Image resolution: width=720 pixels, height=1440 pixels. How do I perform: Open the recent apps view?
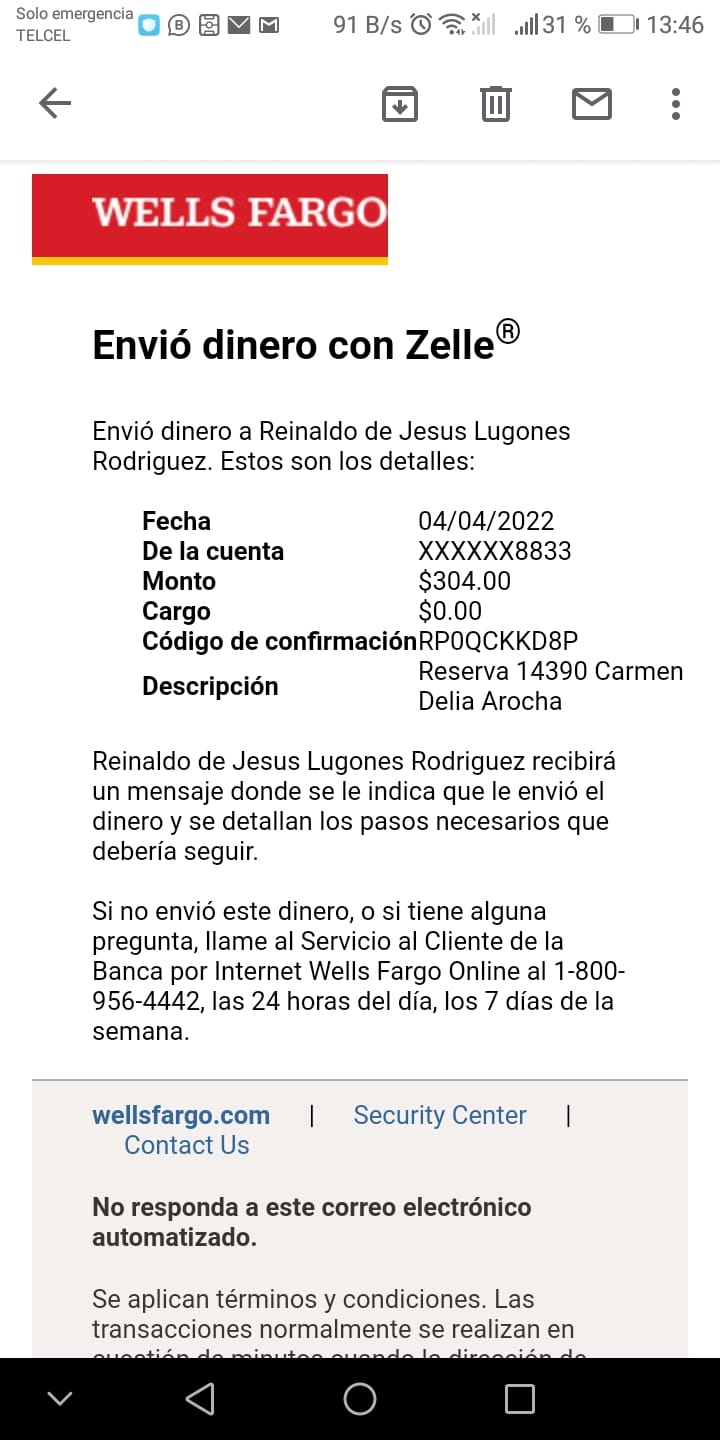click(519, 1399)
